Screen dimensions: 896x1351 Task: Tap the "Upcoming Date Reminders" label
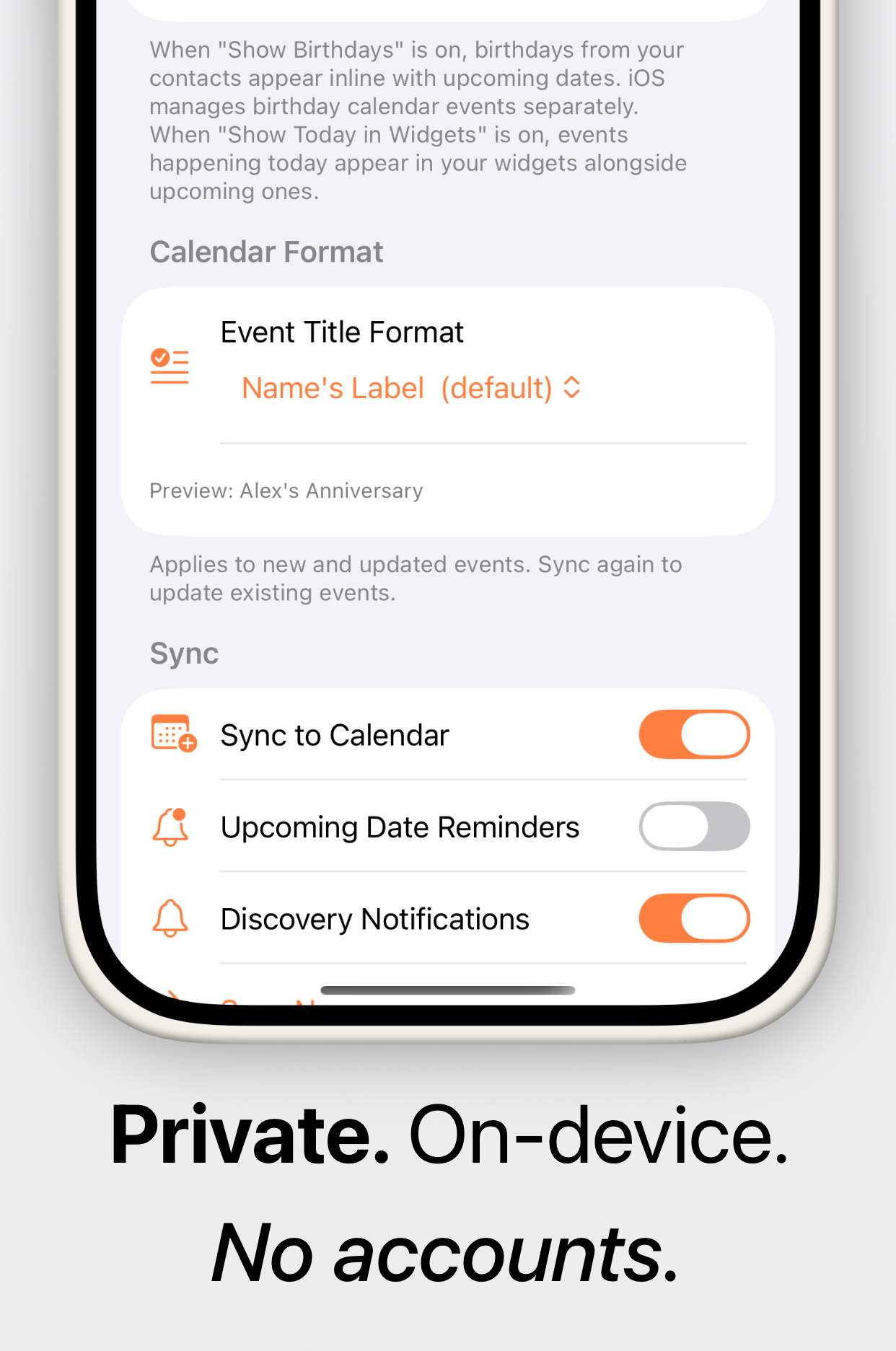(x=400, y=827)
